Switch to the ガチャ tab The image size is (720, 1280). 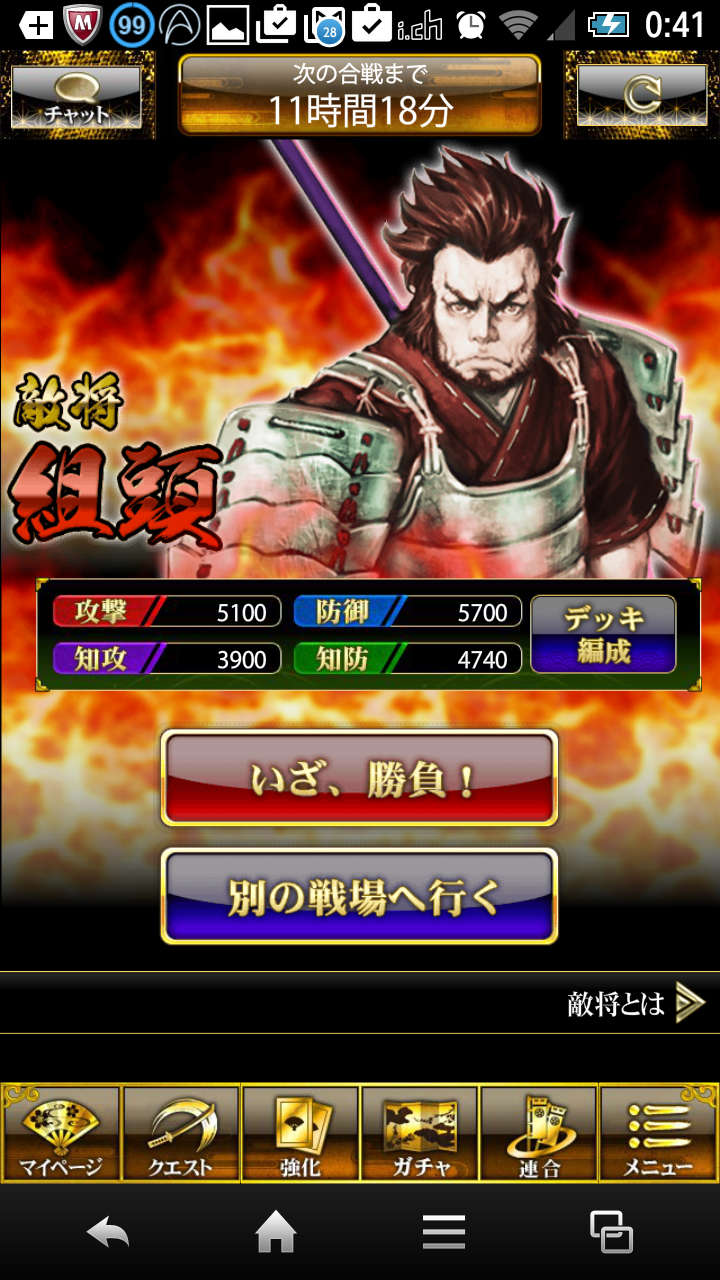(x=419, y=1134)
